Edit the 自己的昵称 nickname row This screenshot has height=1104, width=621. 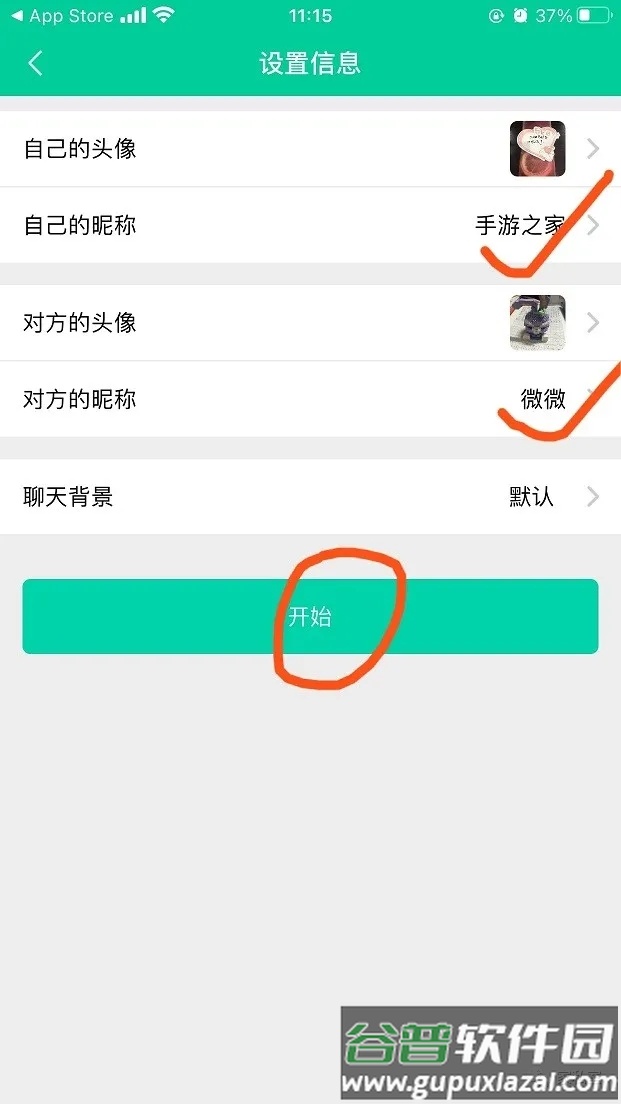(310, 225)
